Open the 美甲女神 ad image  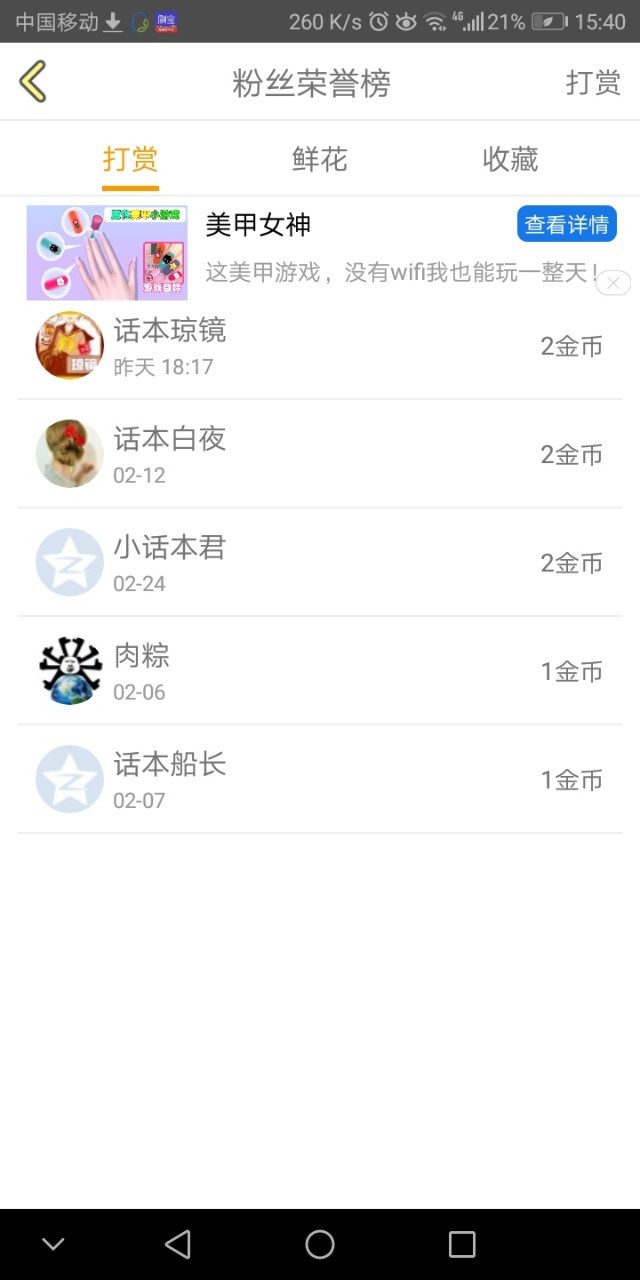pyautogui.click(x=107, y=252)
